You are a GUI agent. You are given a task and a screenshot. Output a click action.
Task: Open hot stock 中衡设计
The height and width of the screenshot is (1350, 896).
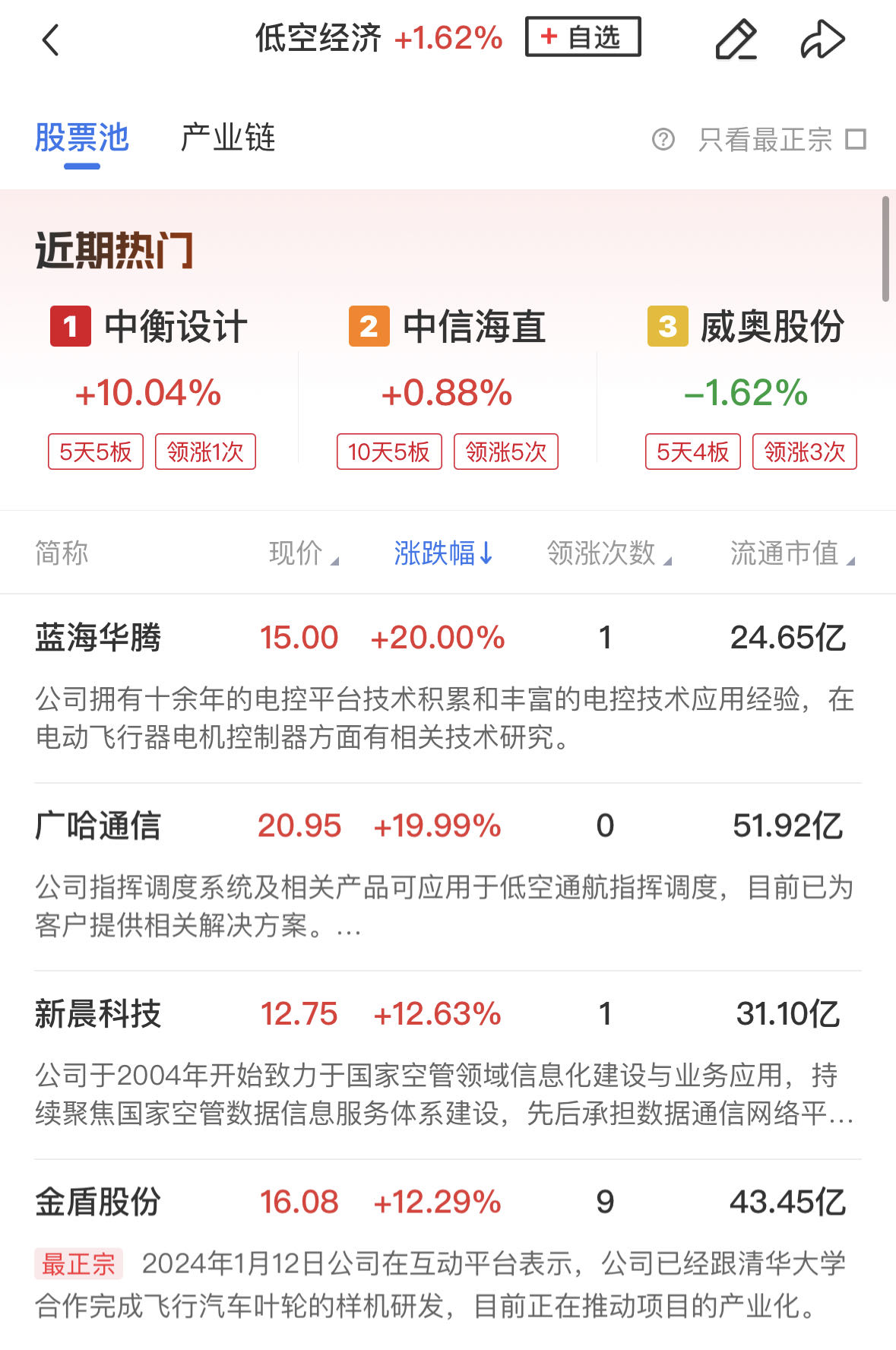click(150, 327)
